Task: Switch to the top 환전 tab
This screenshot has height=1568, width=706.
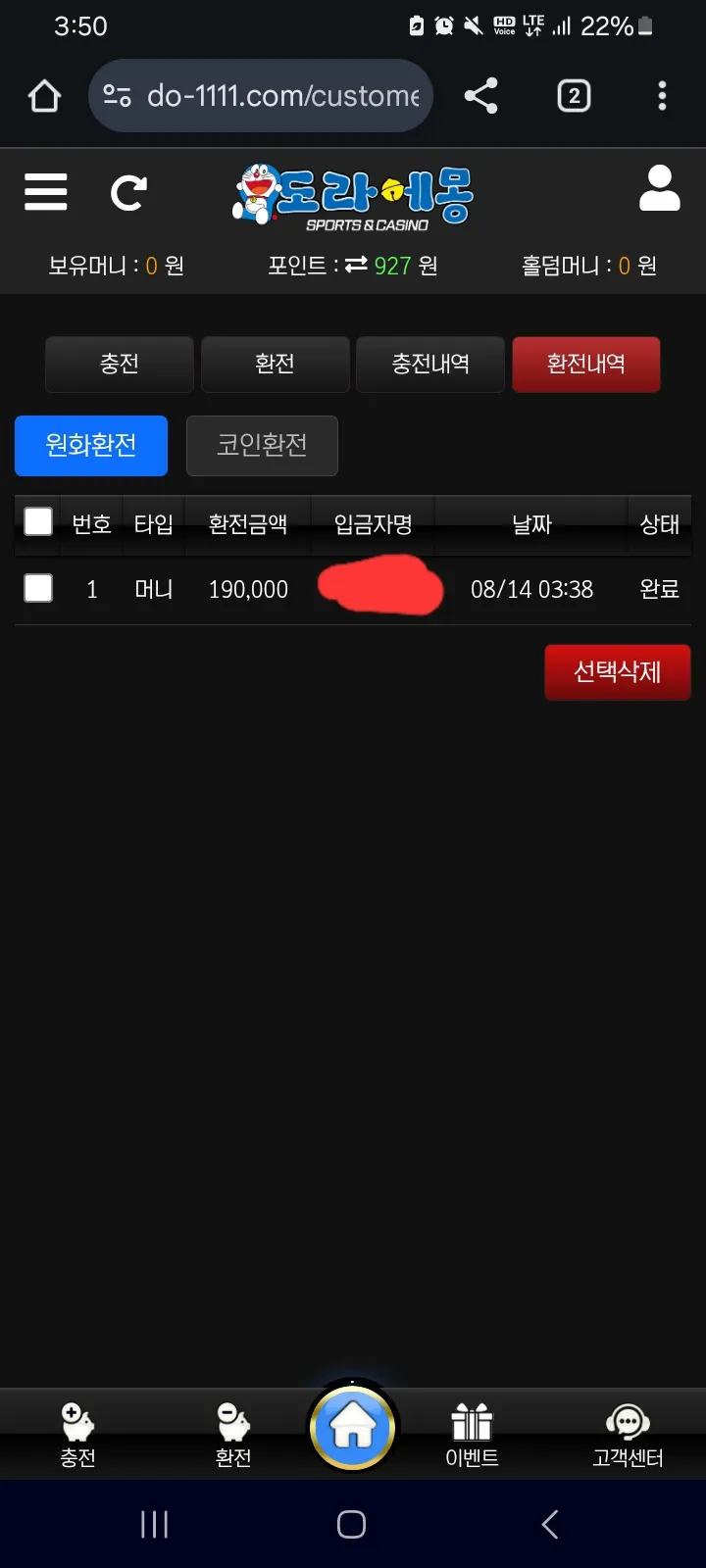Action: tap(276, 365)
